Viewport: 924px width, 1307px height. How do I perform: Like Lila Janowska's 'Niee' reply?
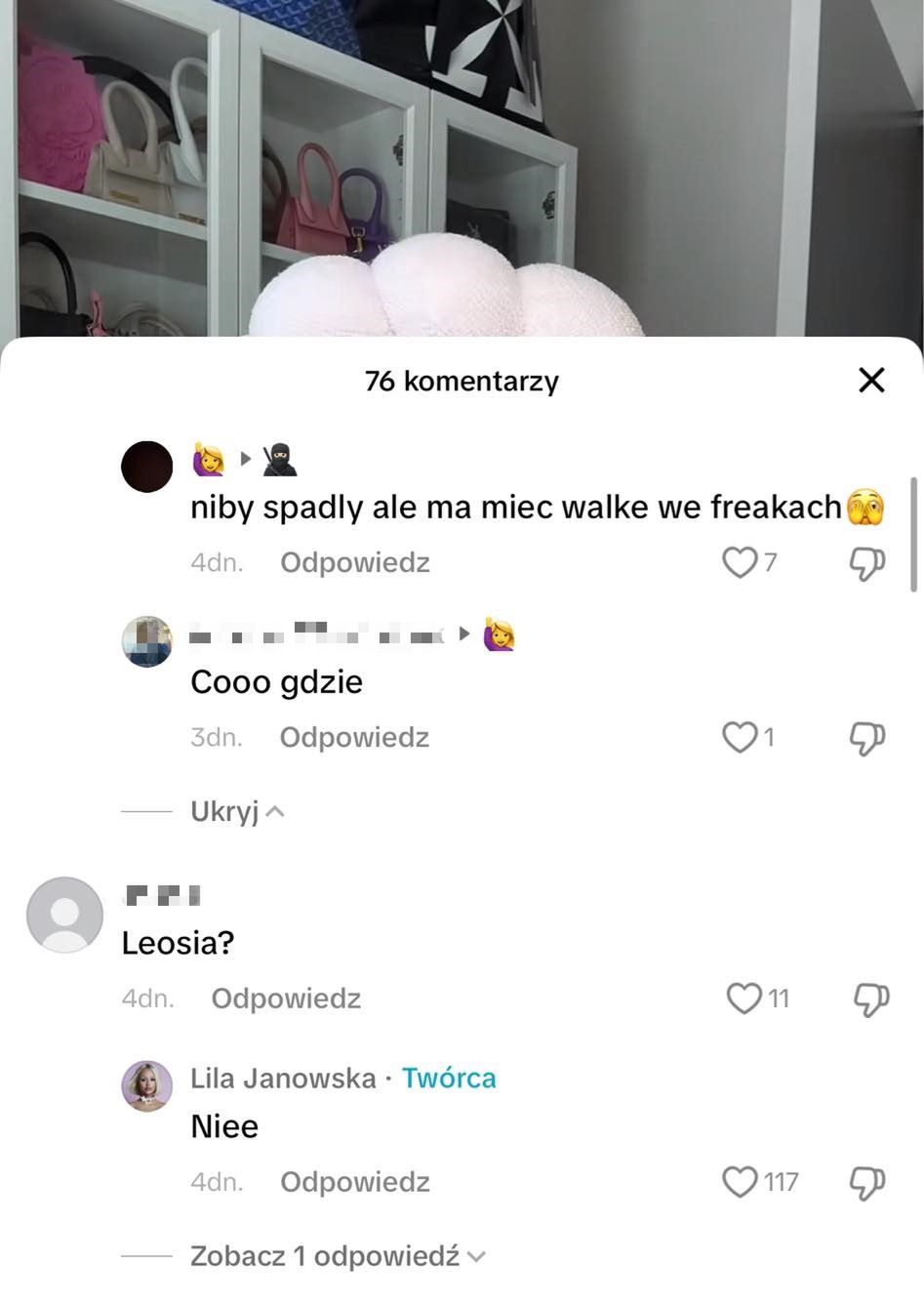click(740, 1182)
